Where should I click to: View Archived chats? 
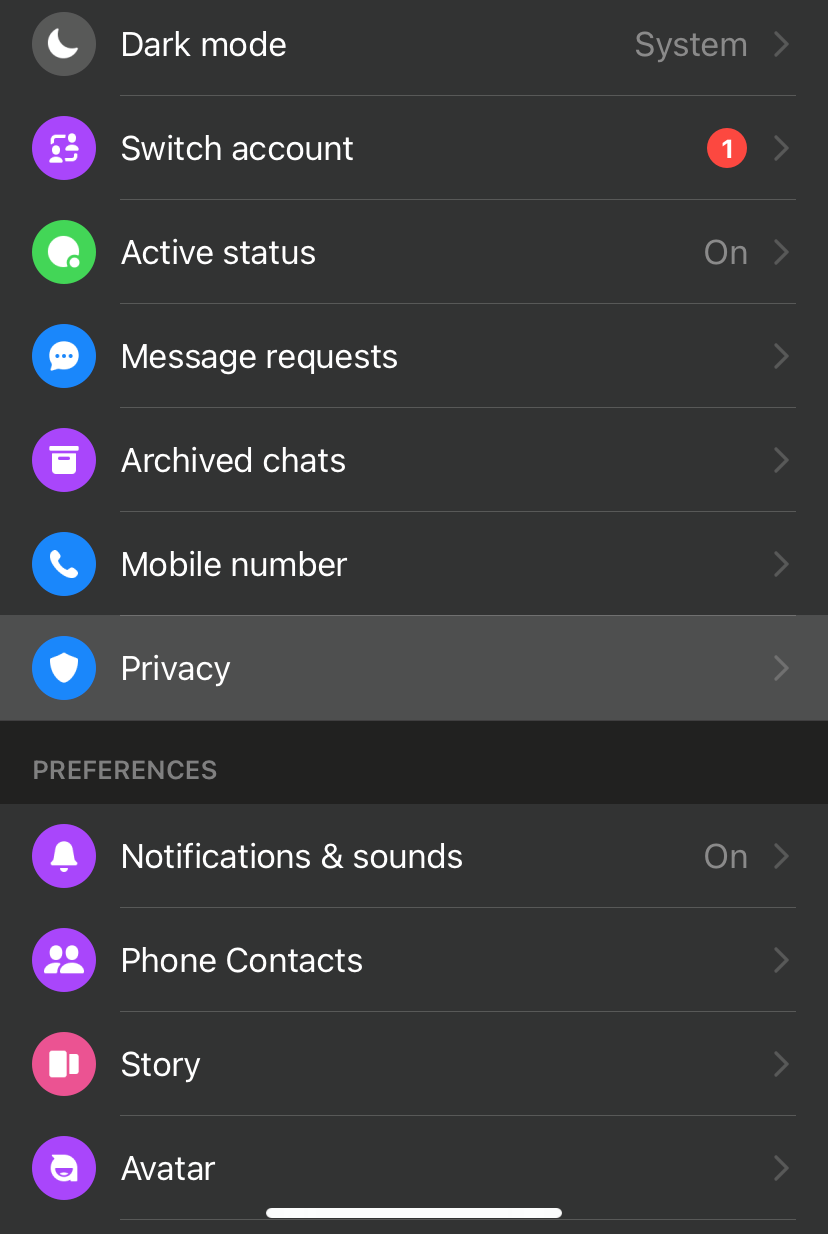click(414, 461)
